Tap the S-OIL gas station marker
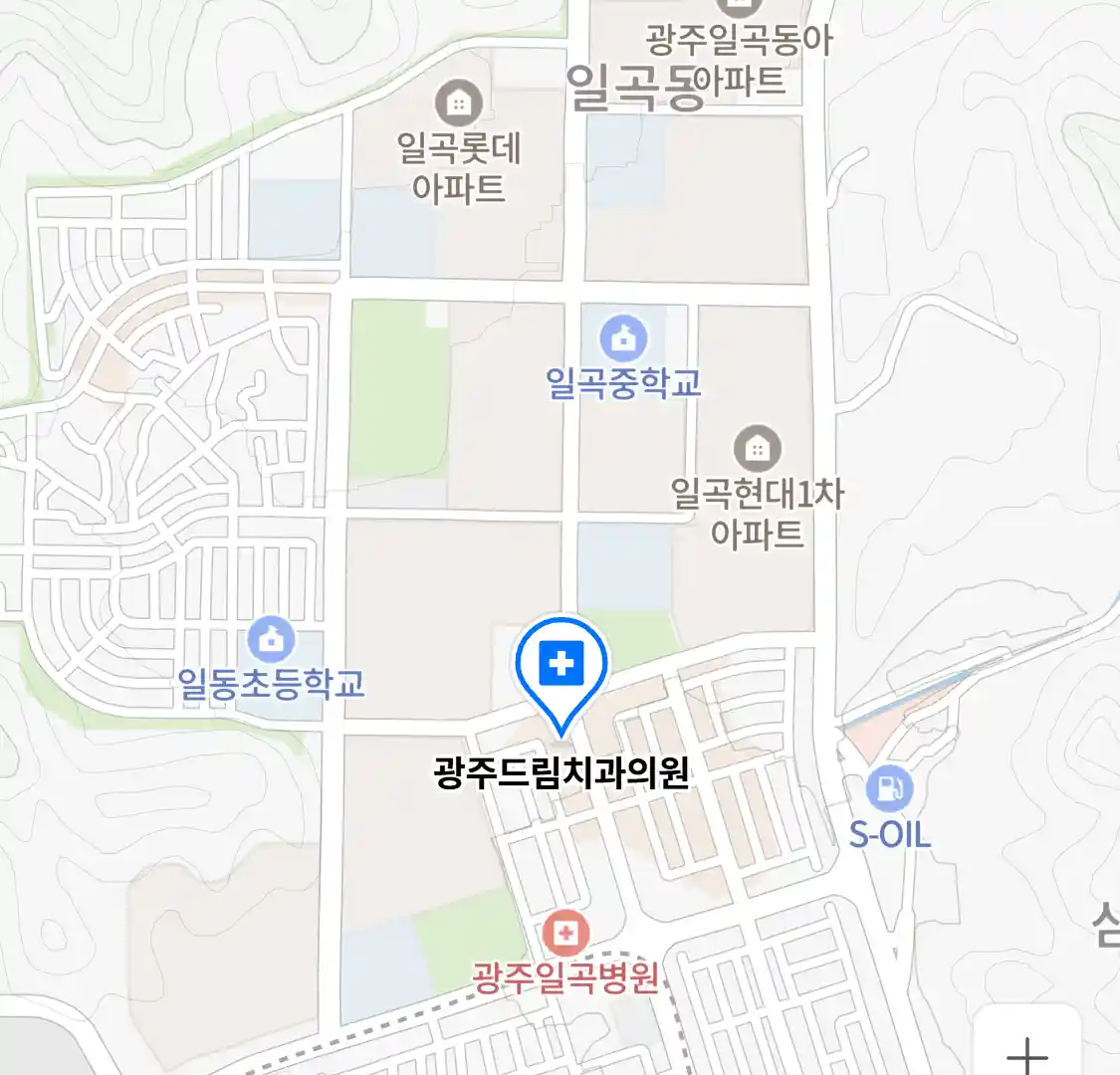 click(x=889, y=788)
